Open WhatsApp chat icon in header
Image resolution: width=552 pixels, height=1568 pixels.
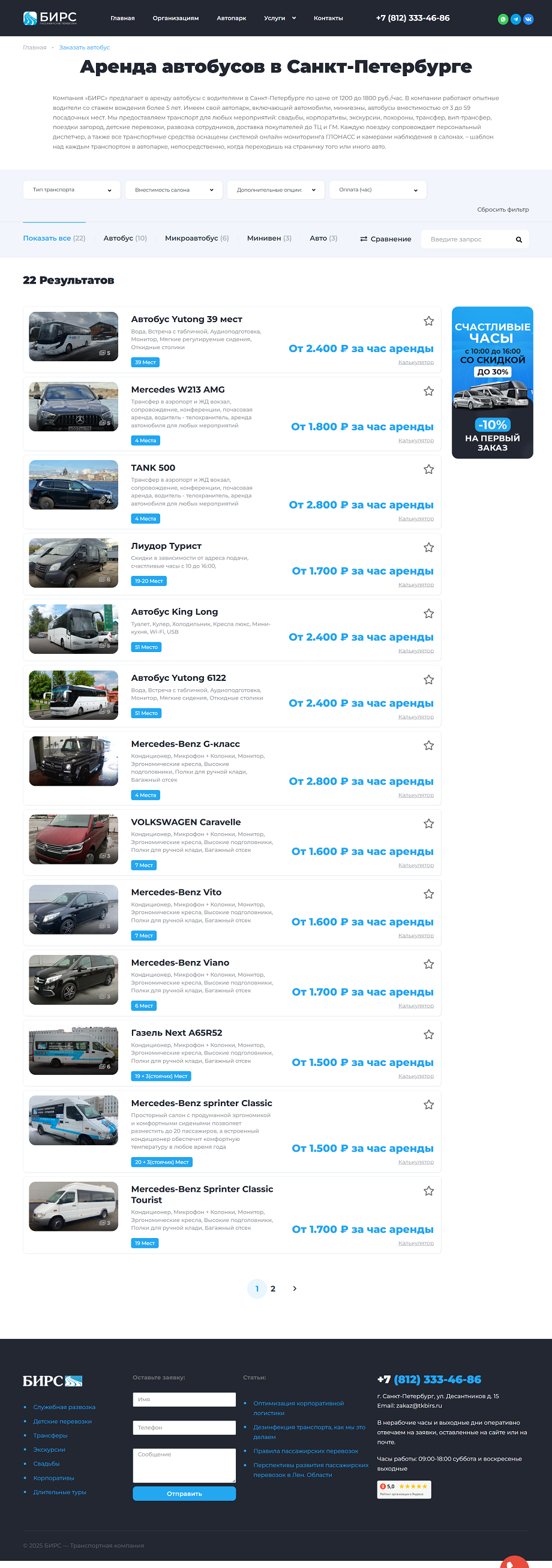coord(502,19)
